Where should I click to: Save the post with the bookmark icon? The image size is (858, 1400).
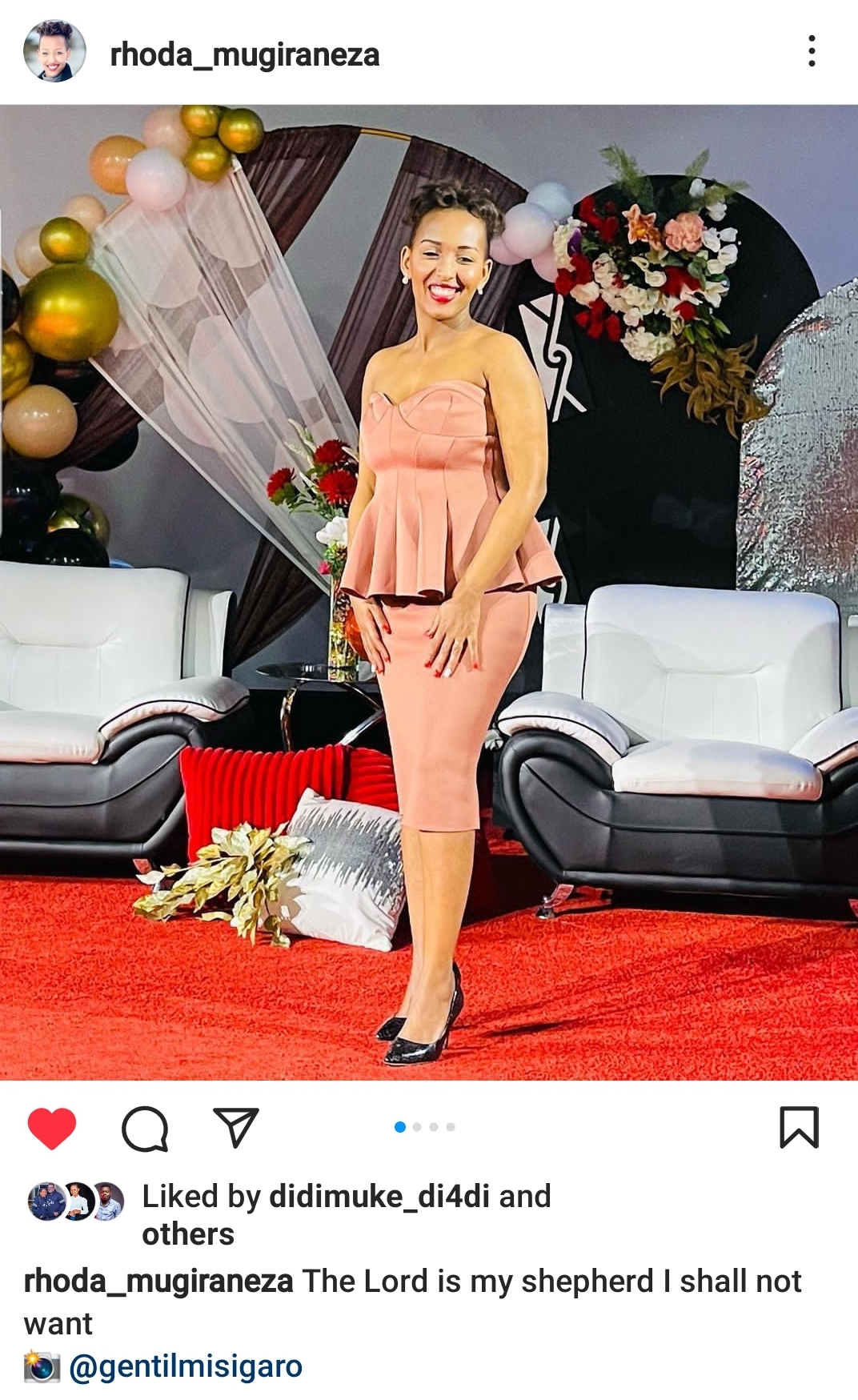point(799,1127)
